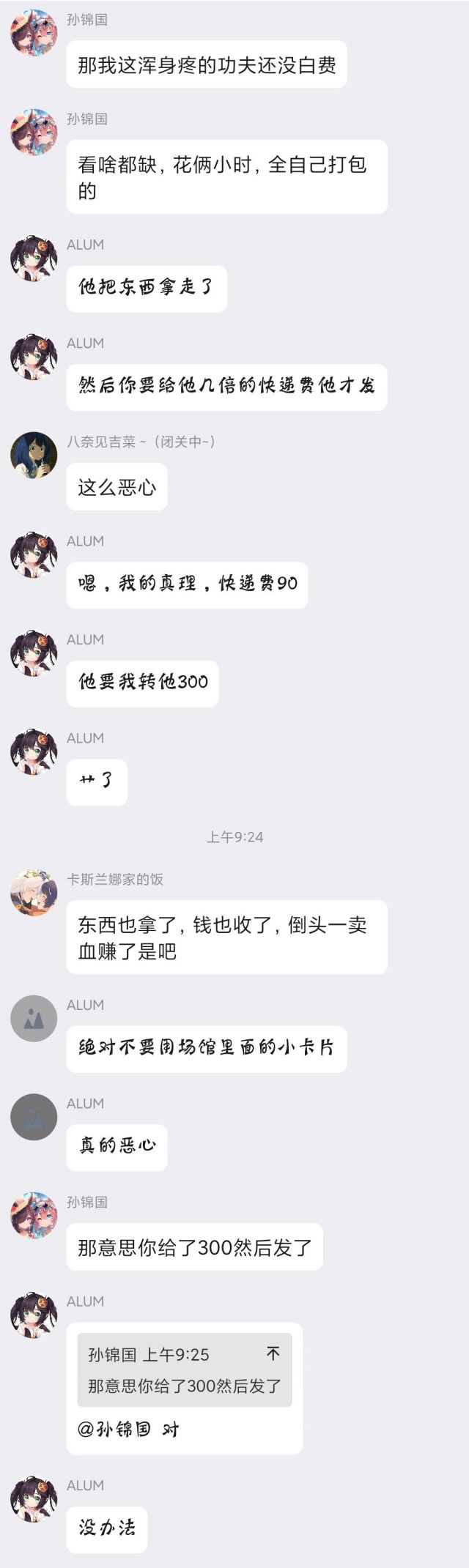The width and height of the screenshot is (469, 1568).
Task: Open ALUM's avatar next to 他把东西拿走了
Action: point(34,258)
